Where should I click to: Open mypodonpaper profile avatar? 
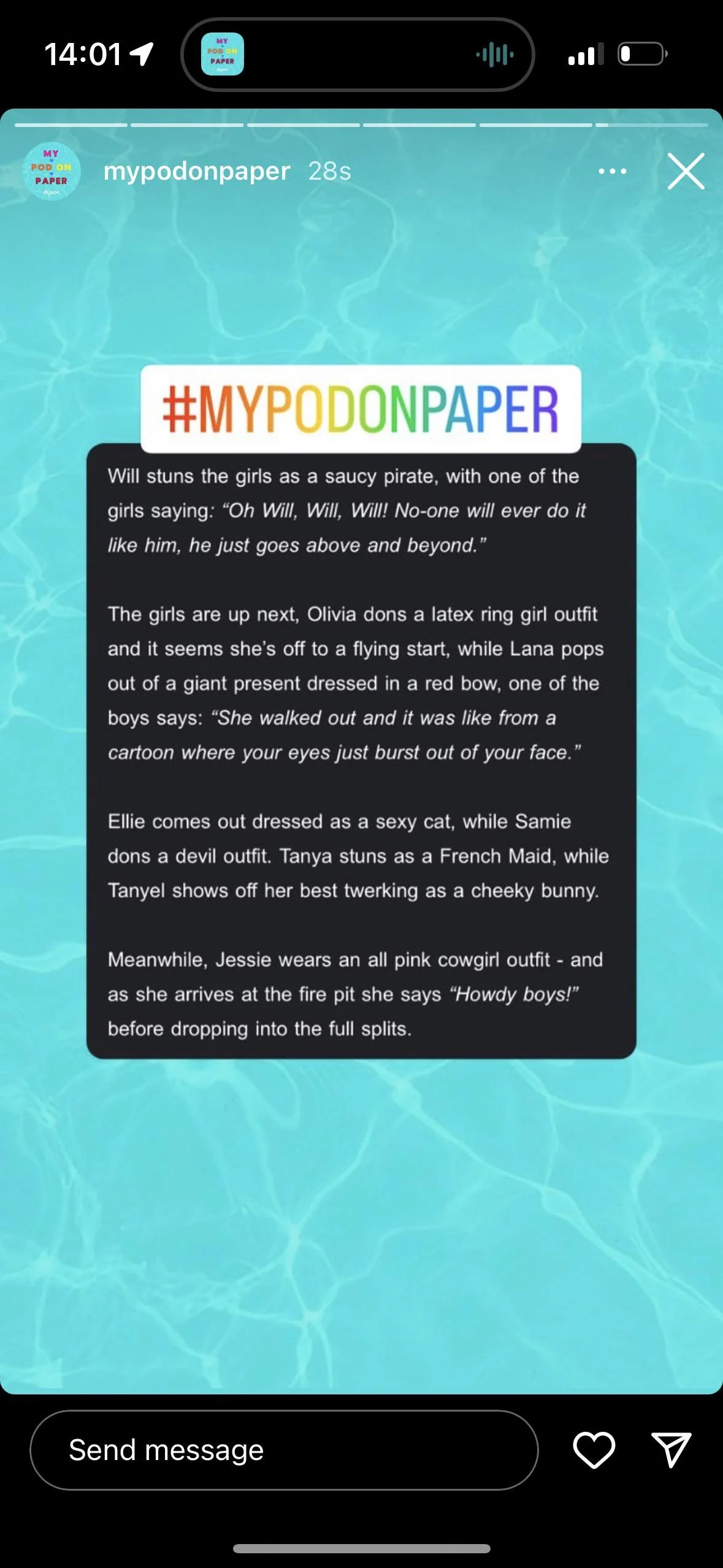52,172
